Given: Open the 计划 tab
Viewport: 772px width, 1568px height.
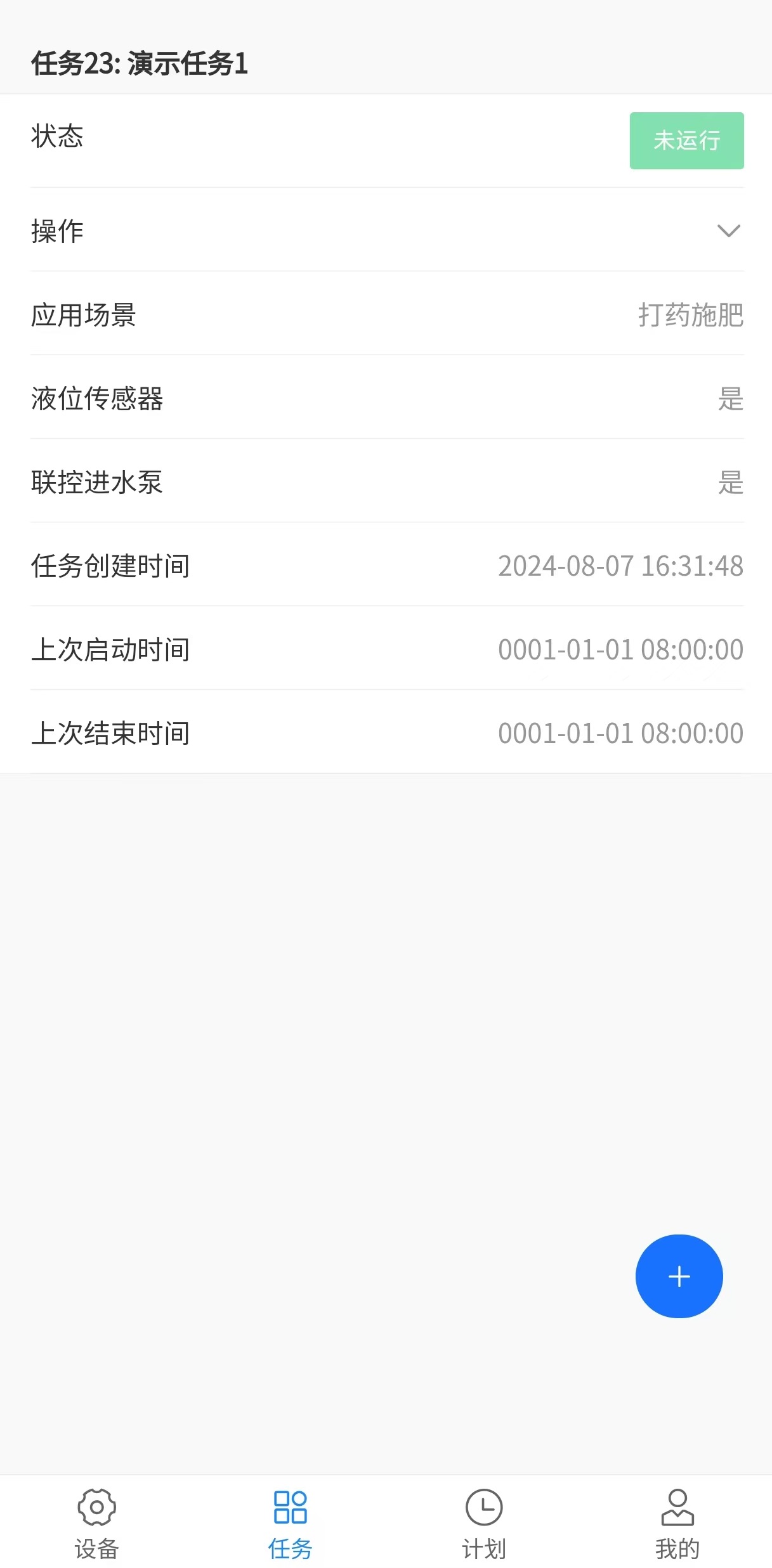Looking at the screenshot, I should click(483, 1523).
